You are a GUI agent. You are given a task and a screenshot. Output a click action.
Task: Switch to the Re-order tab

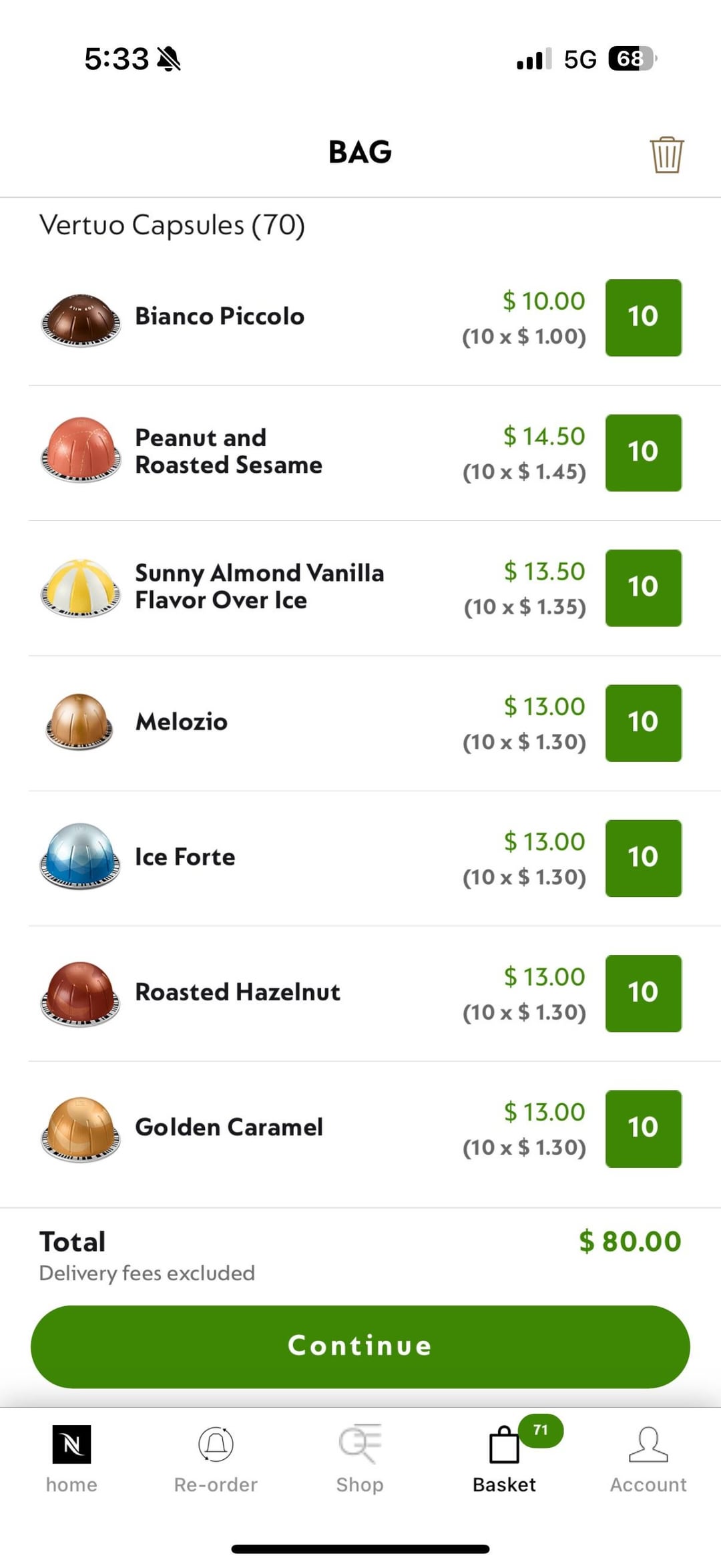pos(216,1459)
